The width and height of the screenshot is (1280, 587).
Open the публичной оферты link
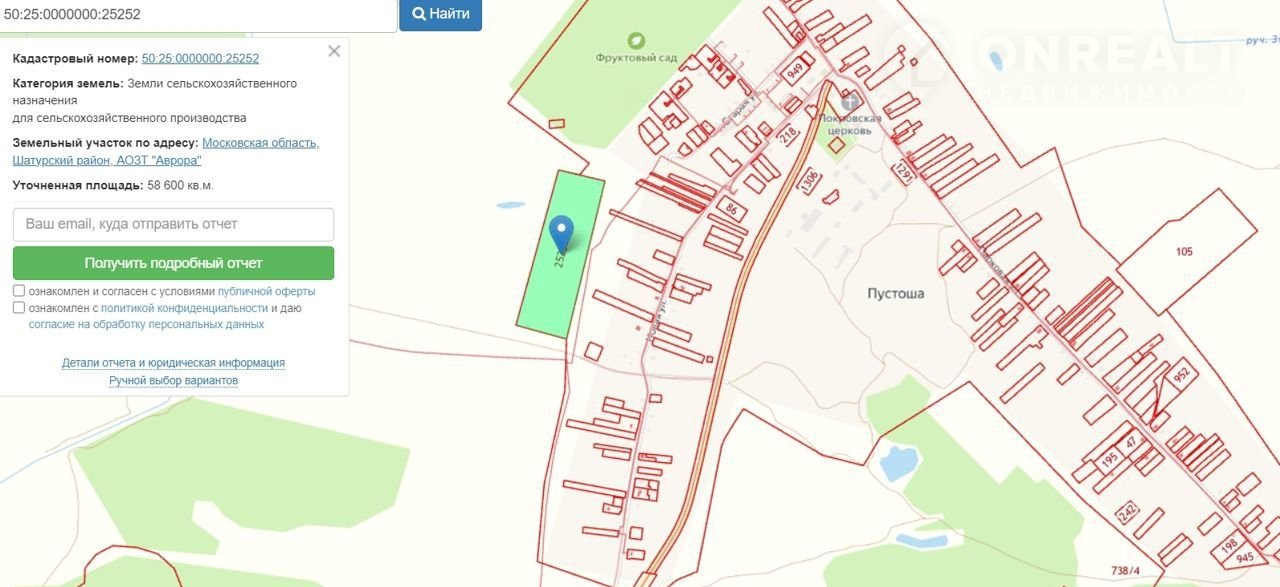click(266, 291)
